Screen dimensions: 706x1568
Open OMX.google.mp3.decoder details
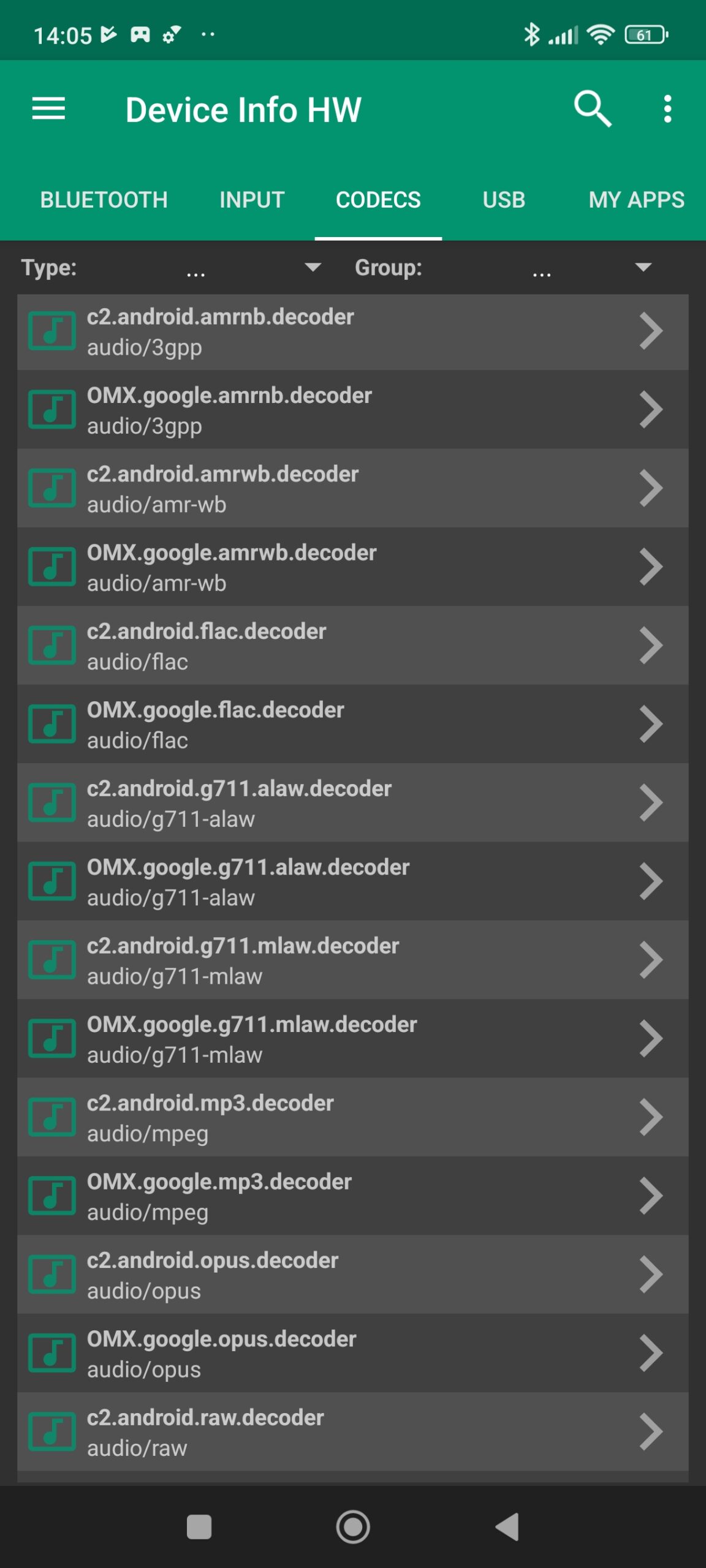(352, 1196)
